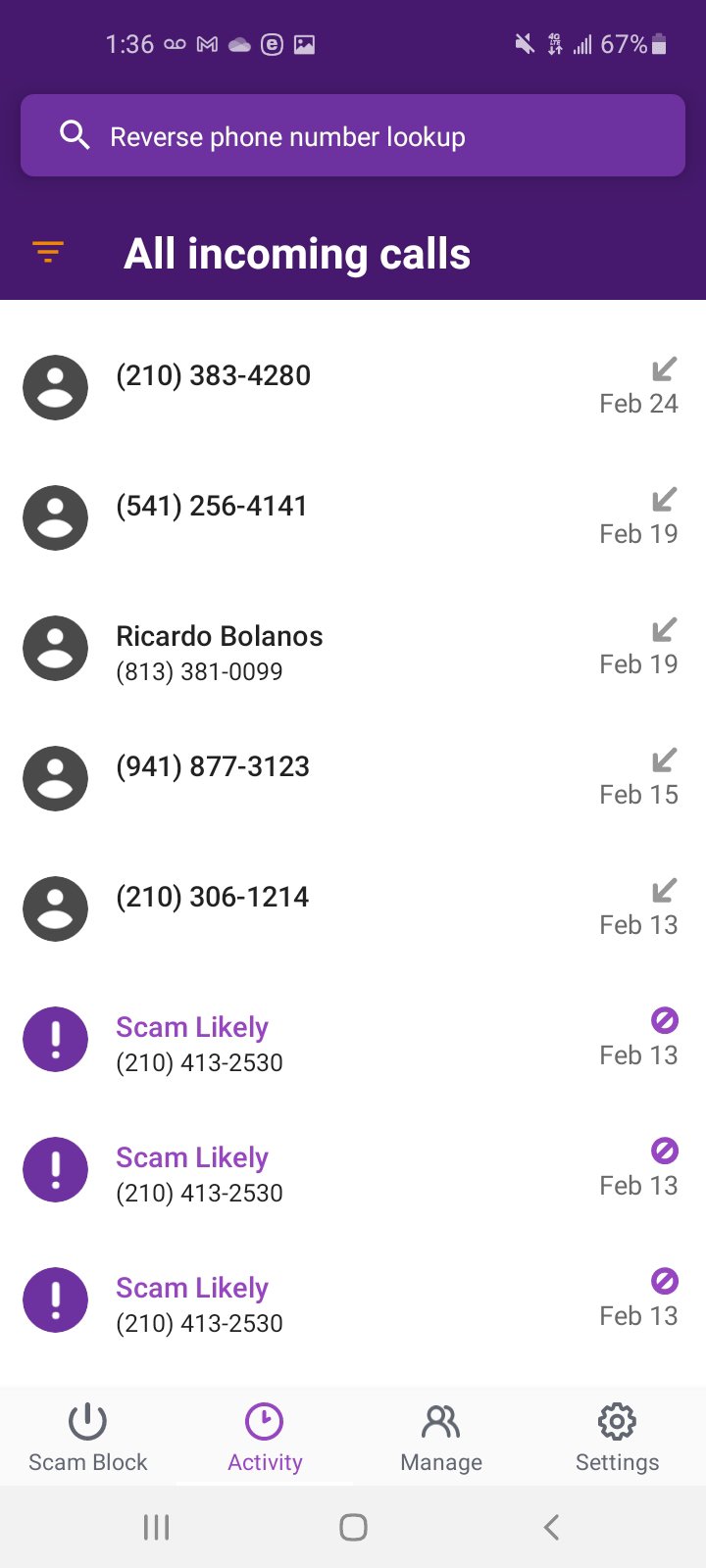Image resolution: width=706 pixels, height=1568 pixels.
Task: Open the reverse phone number lookup field
Action: [353, 136]
